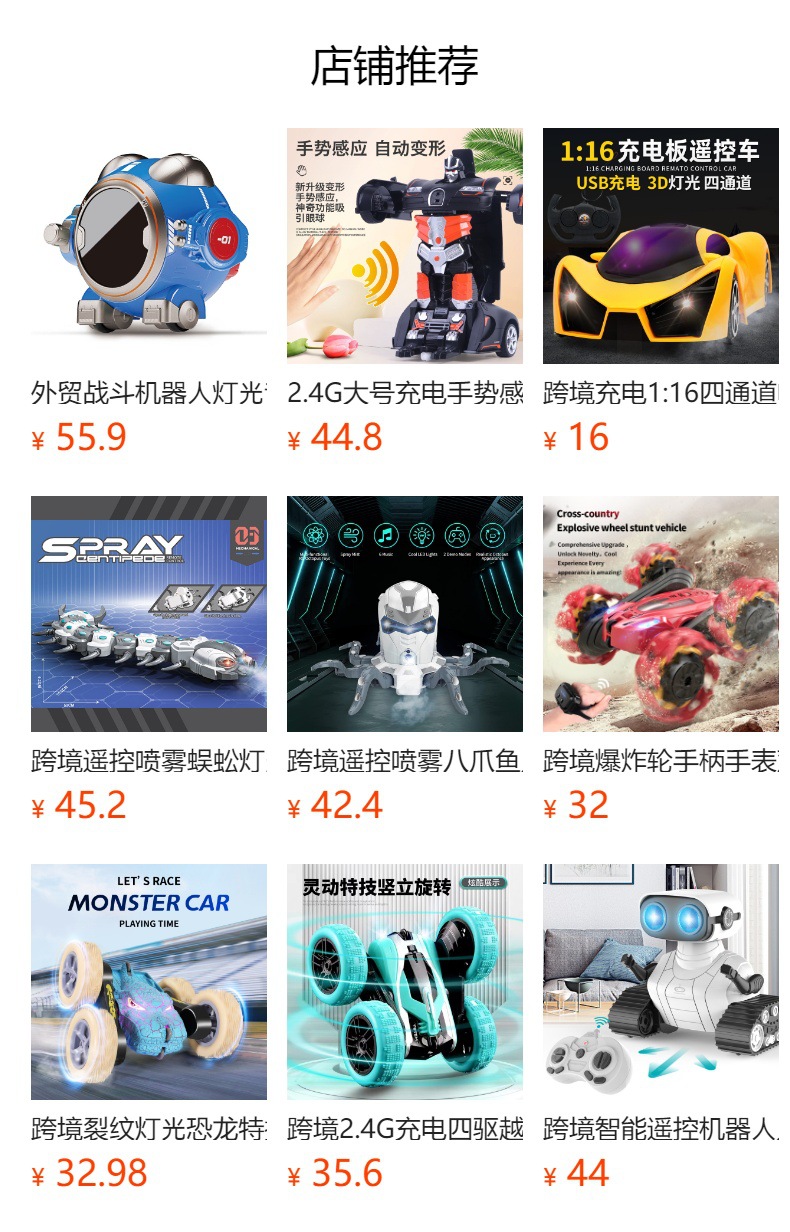Open the 跨境裂纹灯光恐龙 monster car item
The image size is (790, 1232).
tap(149, 982)
